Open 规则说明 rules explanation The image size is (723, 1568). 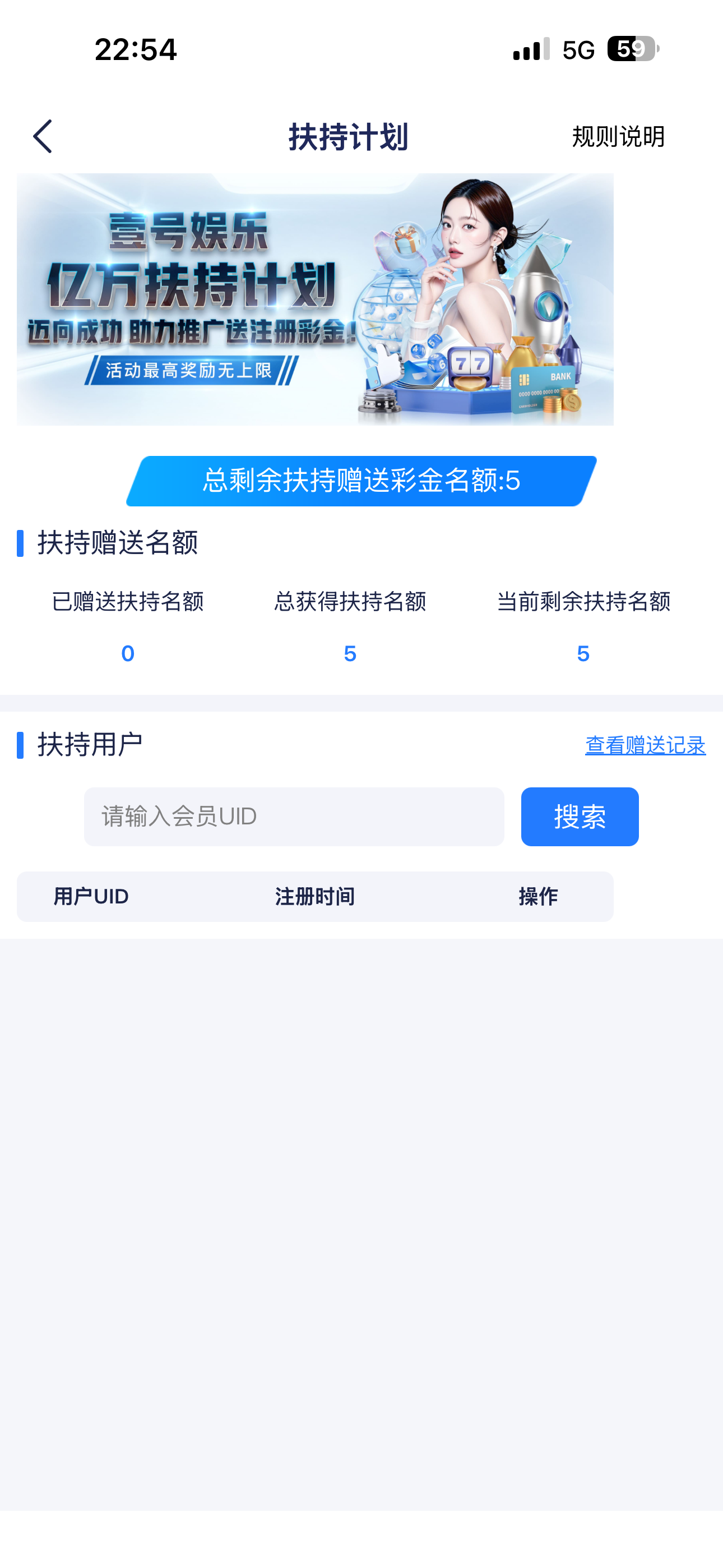[x=618, y=136]
